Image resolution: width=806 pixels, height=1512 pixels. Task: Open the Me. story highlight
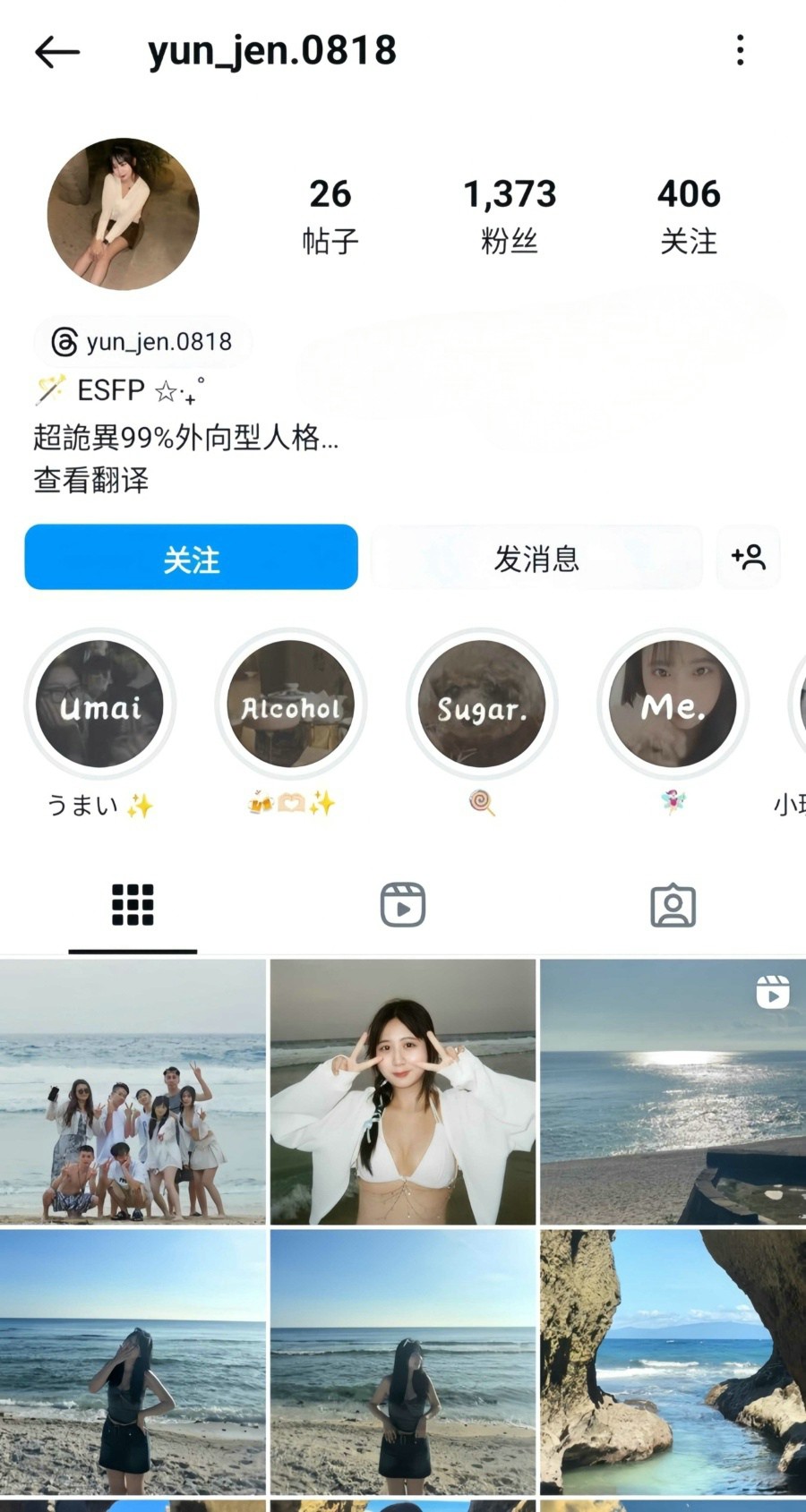pos(673,705)
